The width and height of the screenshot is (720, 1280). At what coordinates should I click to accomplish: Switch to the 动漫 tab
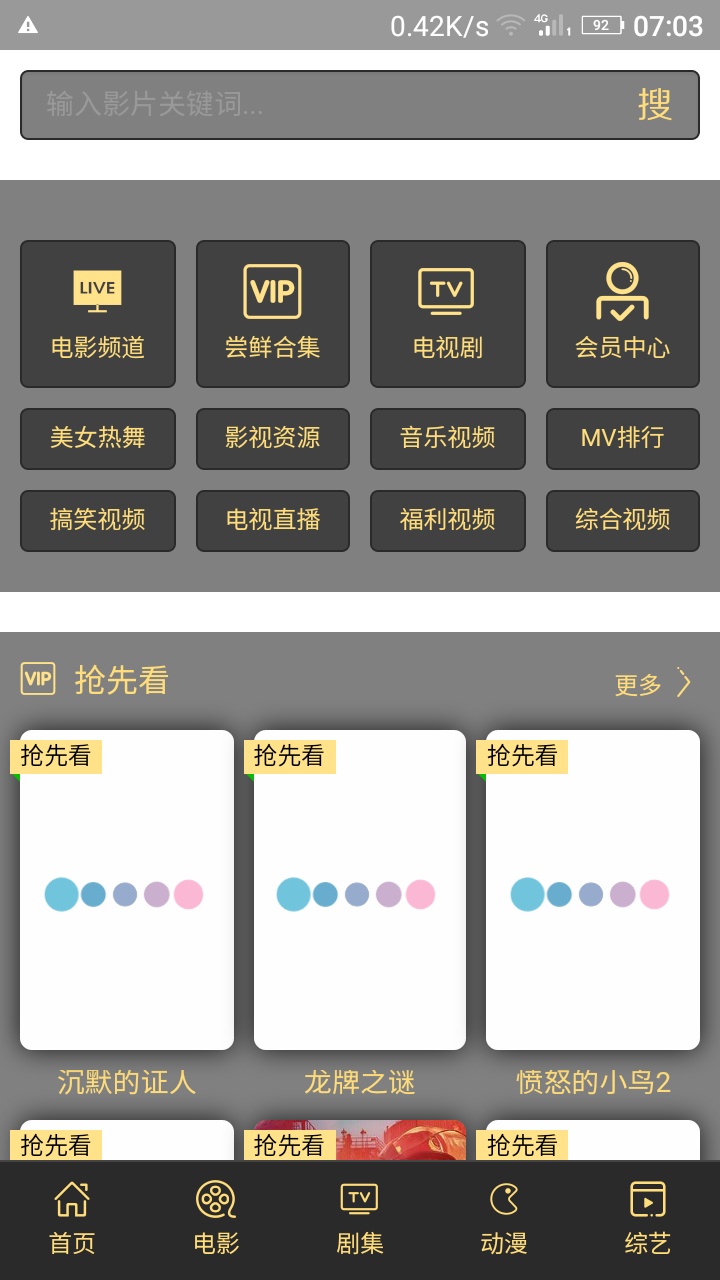(504, 1218)
